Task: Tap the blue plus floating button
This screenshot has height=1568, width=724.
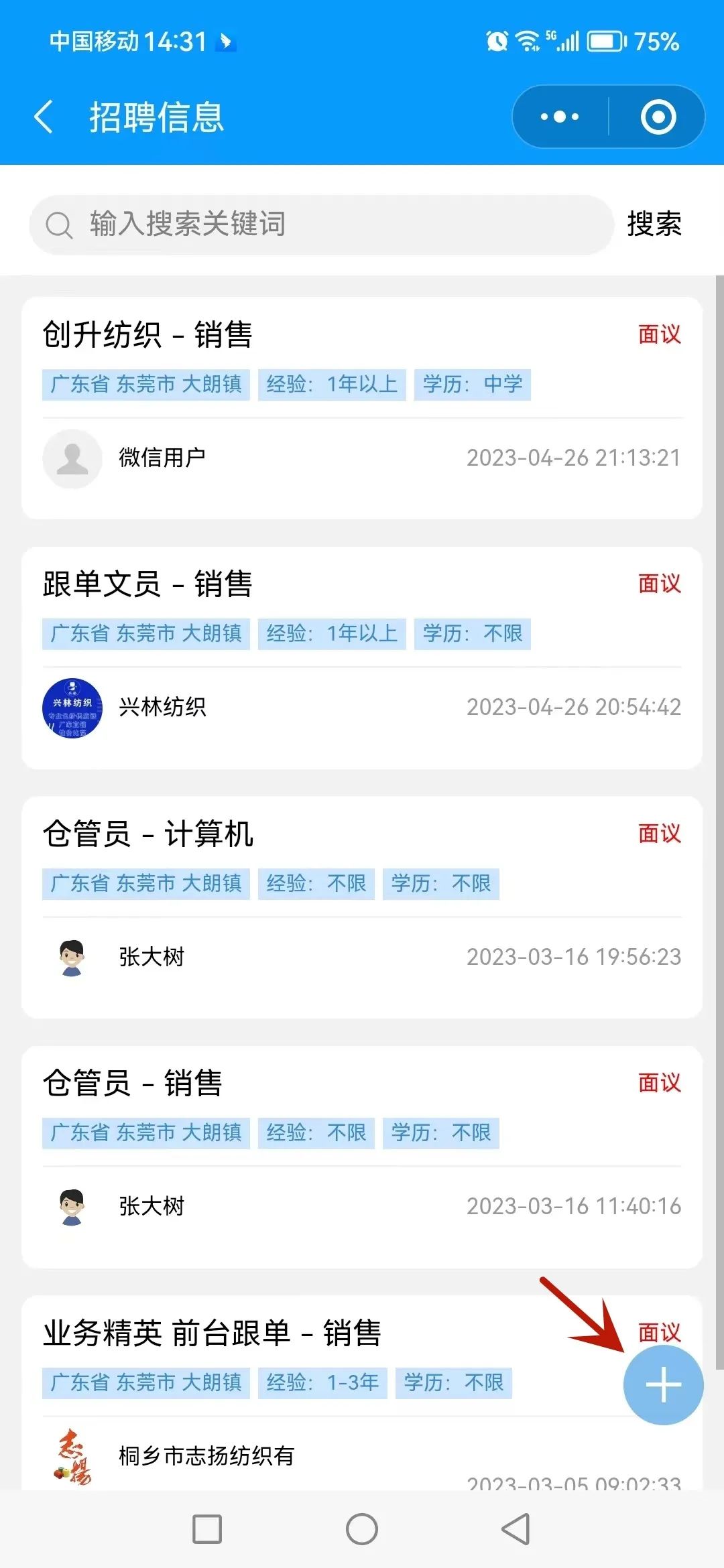Action: 663,1384
